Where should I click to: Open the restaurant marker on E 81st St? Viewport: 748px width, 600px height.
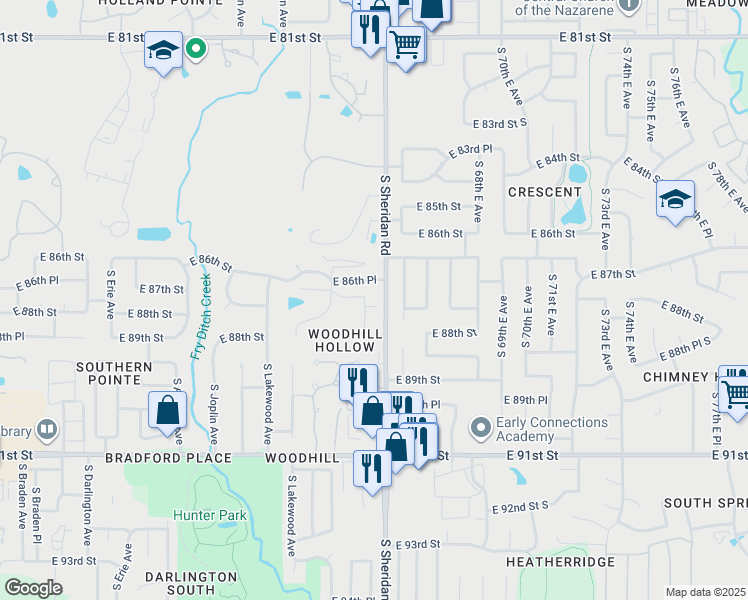(x=370, y=30)
